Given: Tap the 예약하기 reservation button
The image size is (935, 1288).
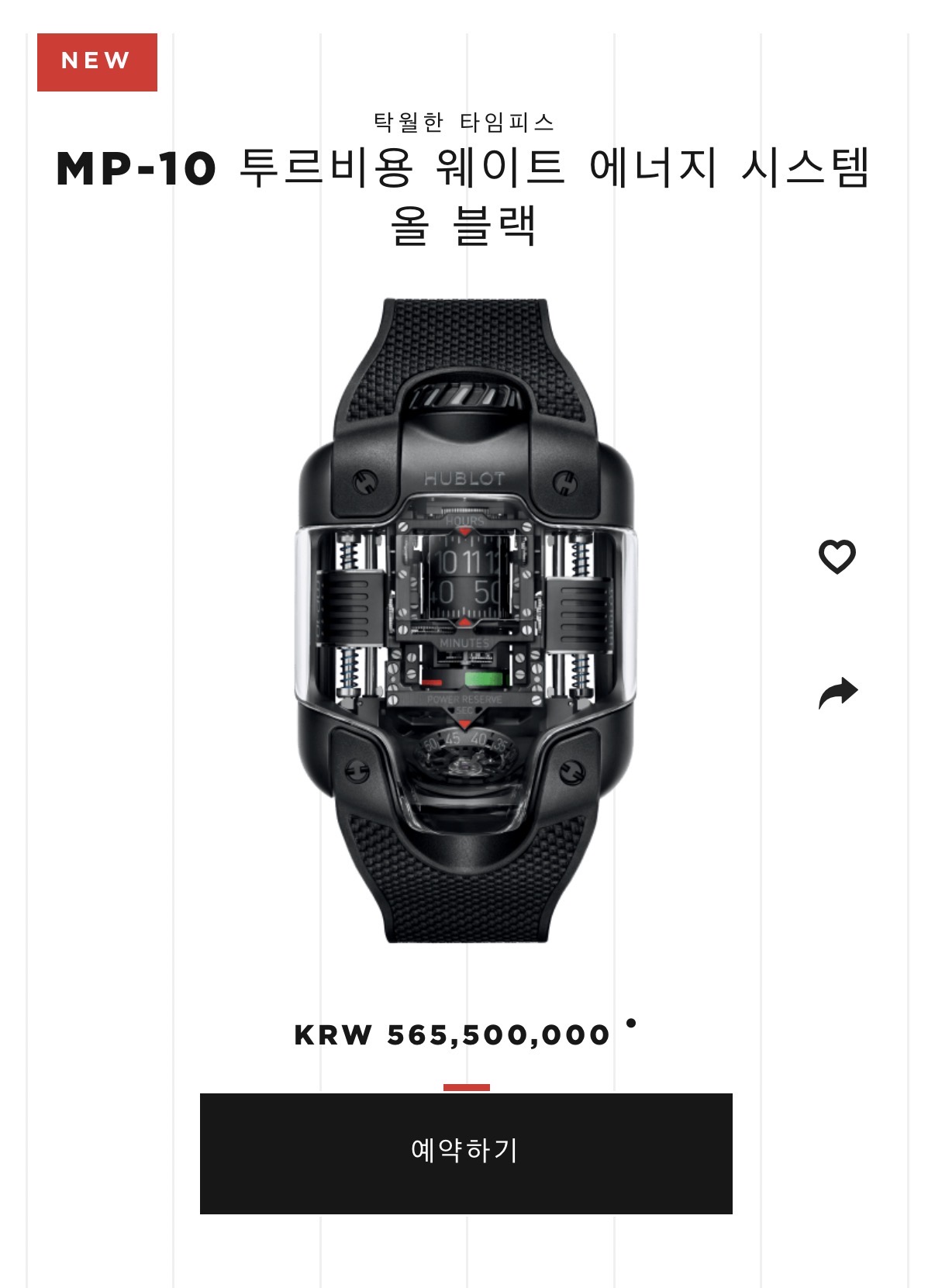Looking at the screenshot, I should pos(466,1152).
